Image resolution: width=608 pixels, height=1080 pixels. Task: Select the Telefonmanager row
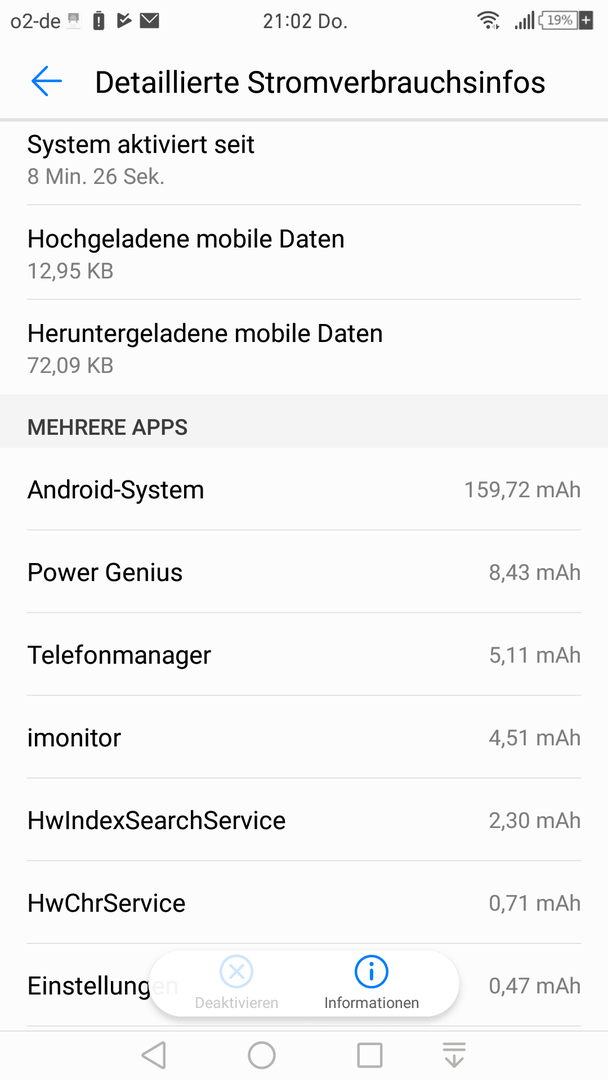pos(304,654)
